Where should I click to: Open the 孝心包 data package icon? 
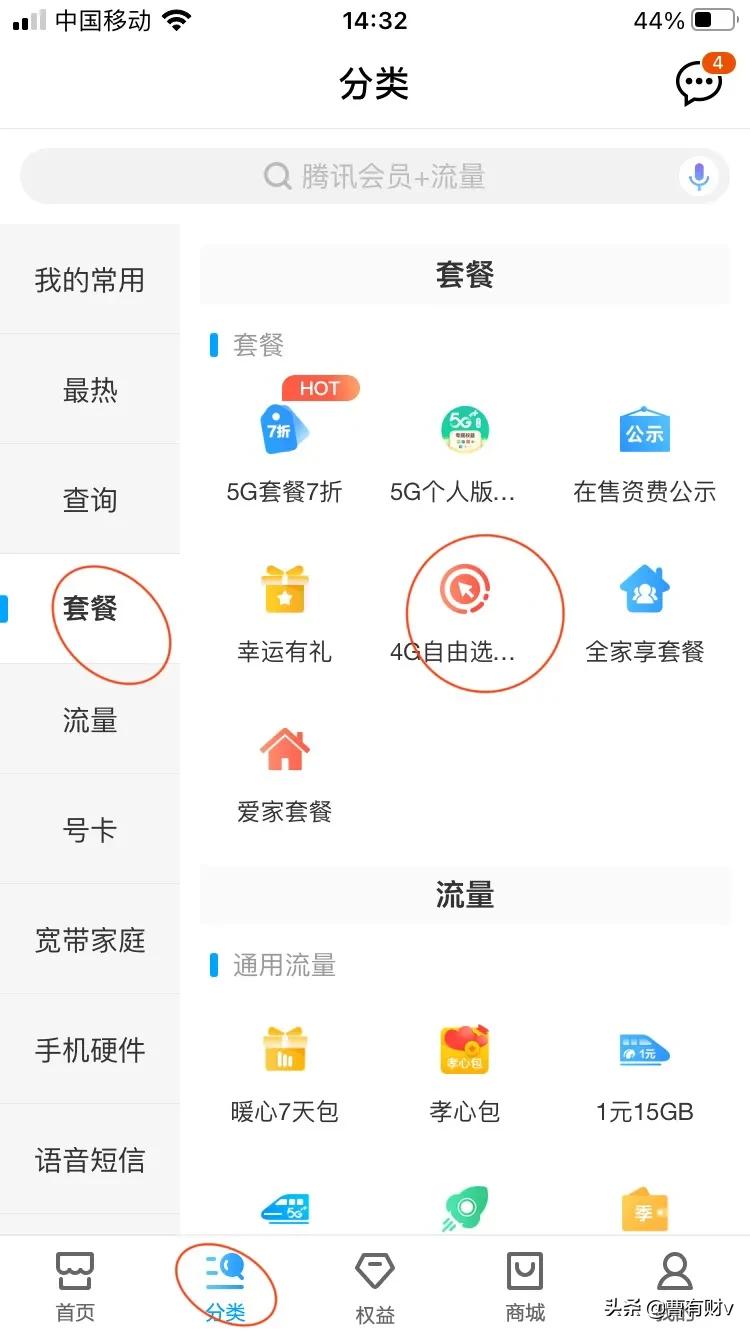464,1050
